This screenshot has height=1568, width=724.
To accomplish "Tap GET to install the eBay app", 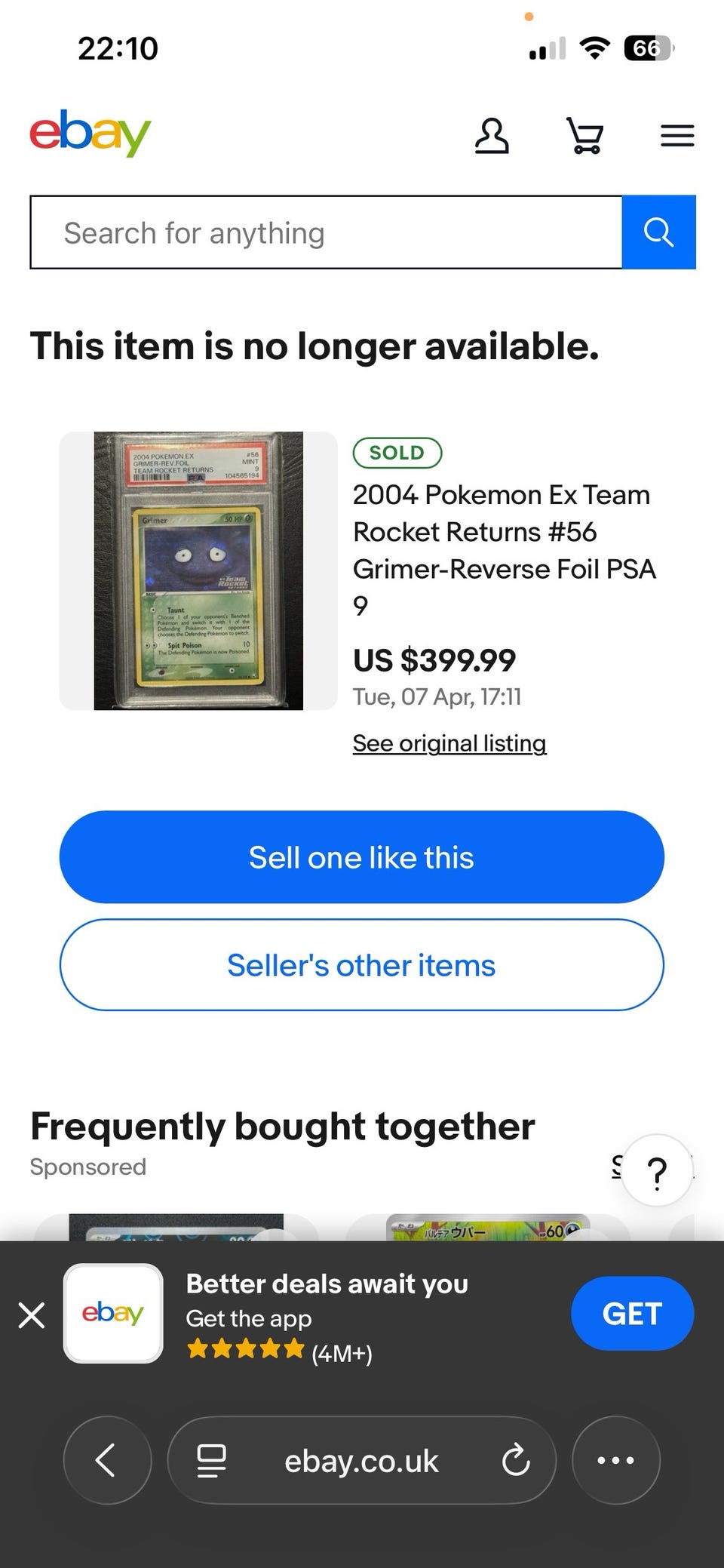I will pyautogui.click(x=632, y=1314).
